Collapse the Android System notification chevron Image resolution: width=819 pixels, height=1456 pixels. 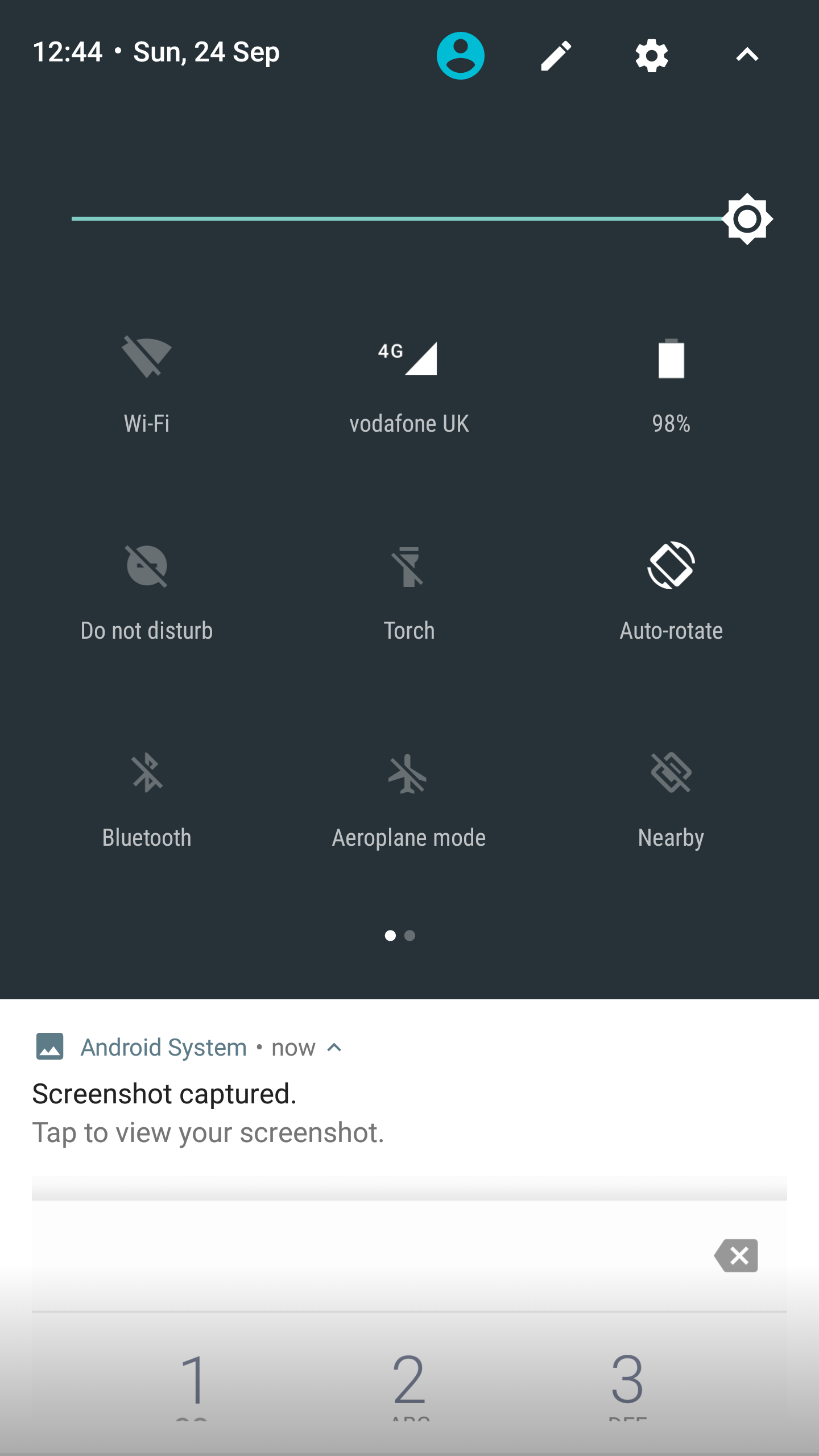(x=334, y=1048)
